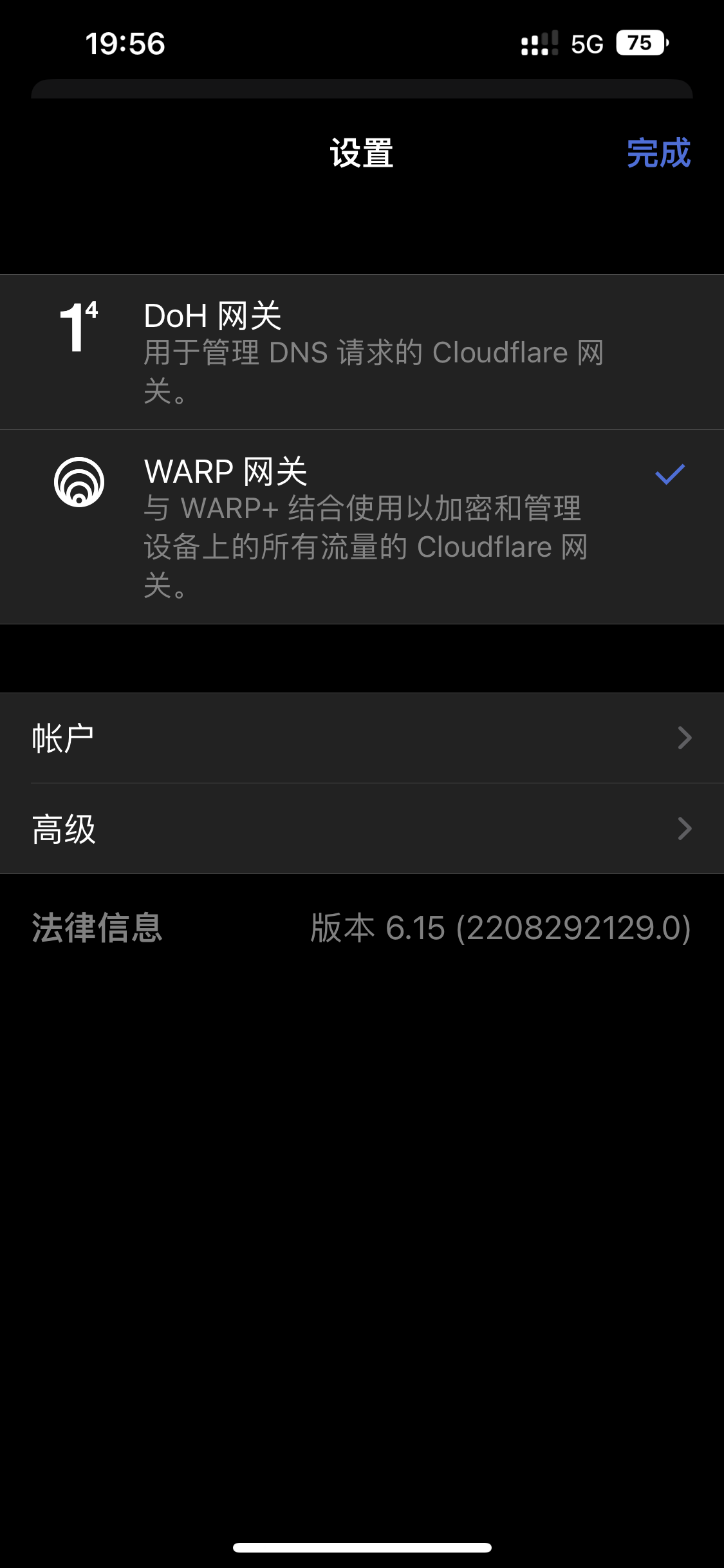Tap 完成 to close settings
This screenshot has width=724, height=1568.
(x=658, y=153)
